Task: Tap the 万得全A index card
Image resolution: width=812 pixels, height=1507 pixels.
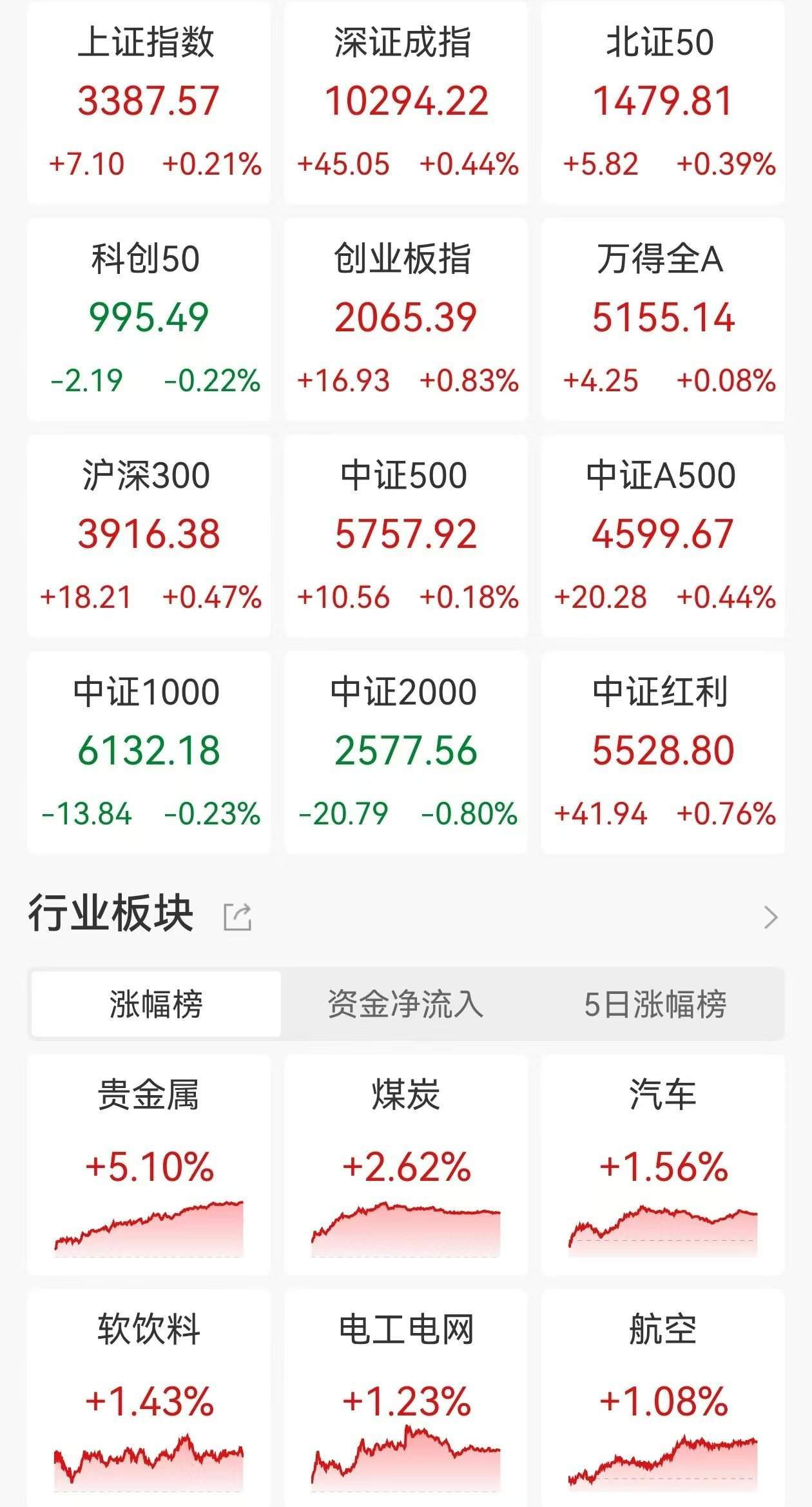Action: (x=662, y=320)
